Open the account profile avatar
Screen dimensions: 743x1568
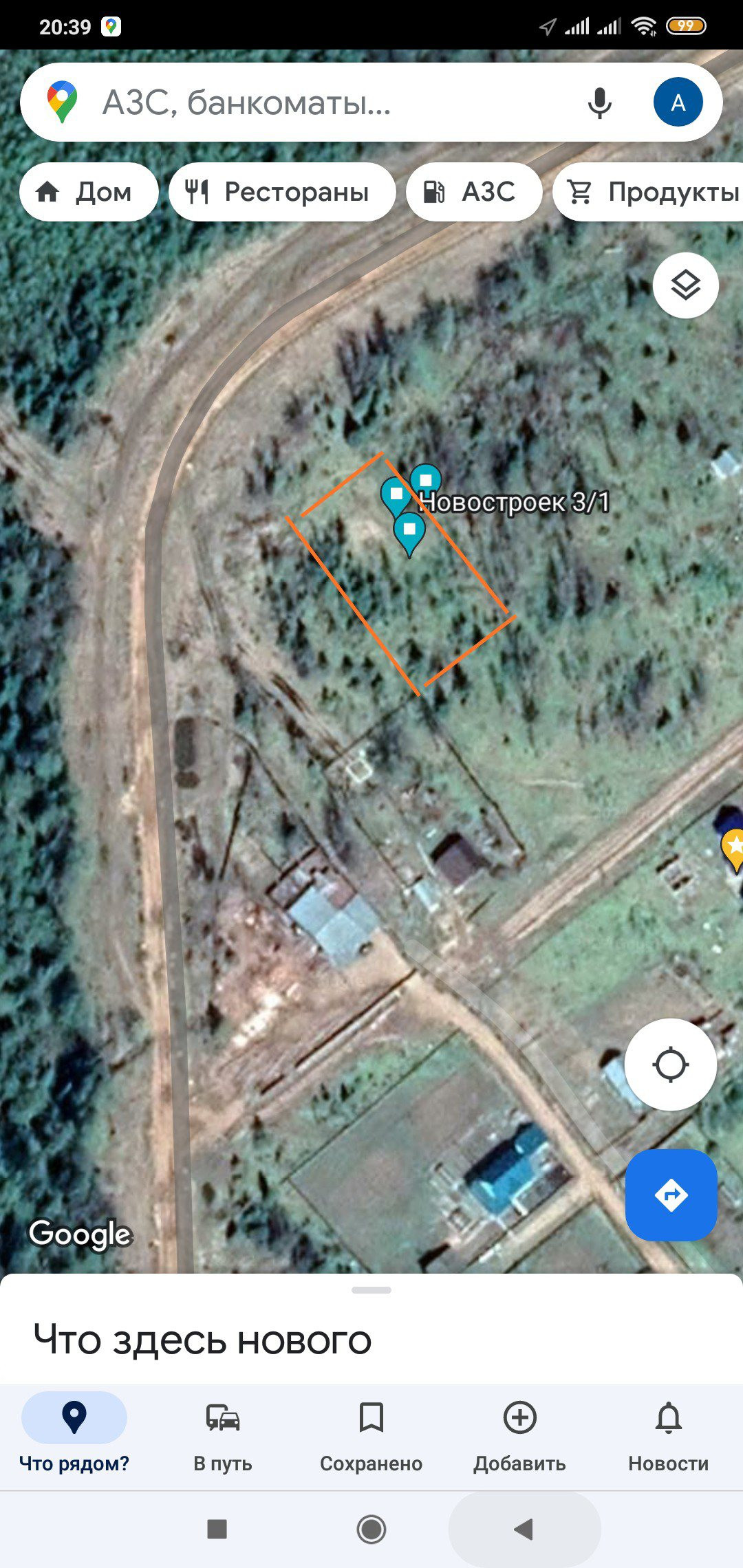678,102
